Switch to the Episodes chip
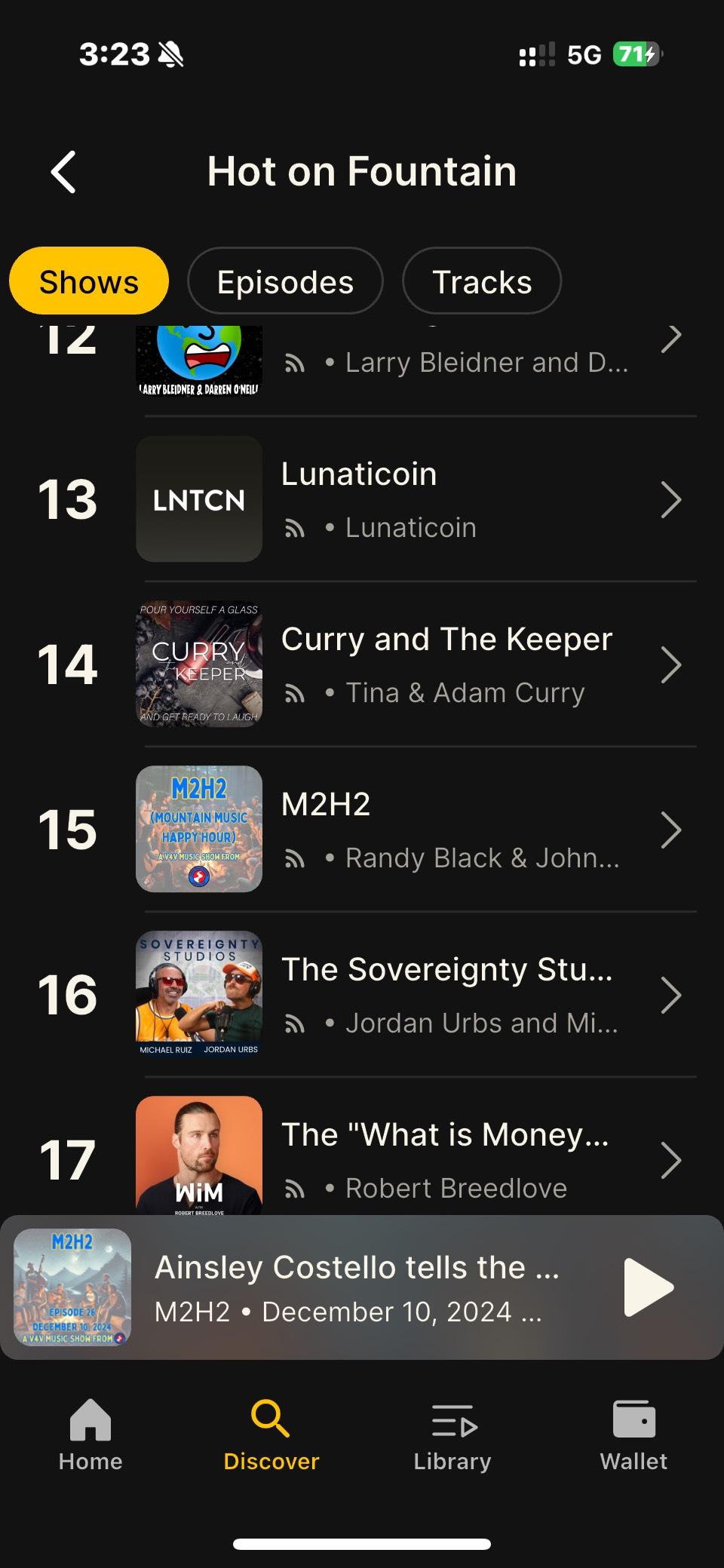The image size is (724, 1568). click(285, 281)
